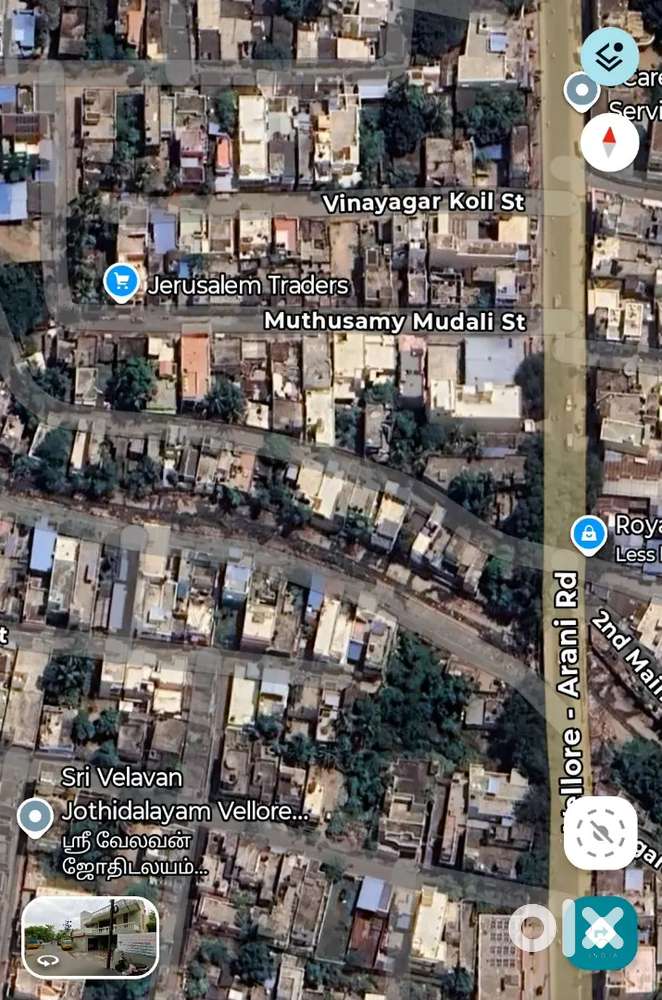Open Sri Velavan Jothidalayam Vellore place marker
Image resolution: width=662 pixels, height=1000 pixels.
tap(35, 817)
